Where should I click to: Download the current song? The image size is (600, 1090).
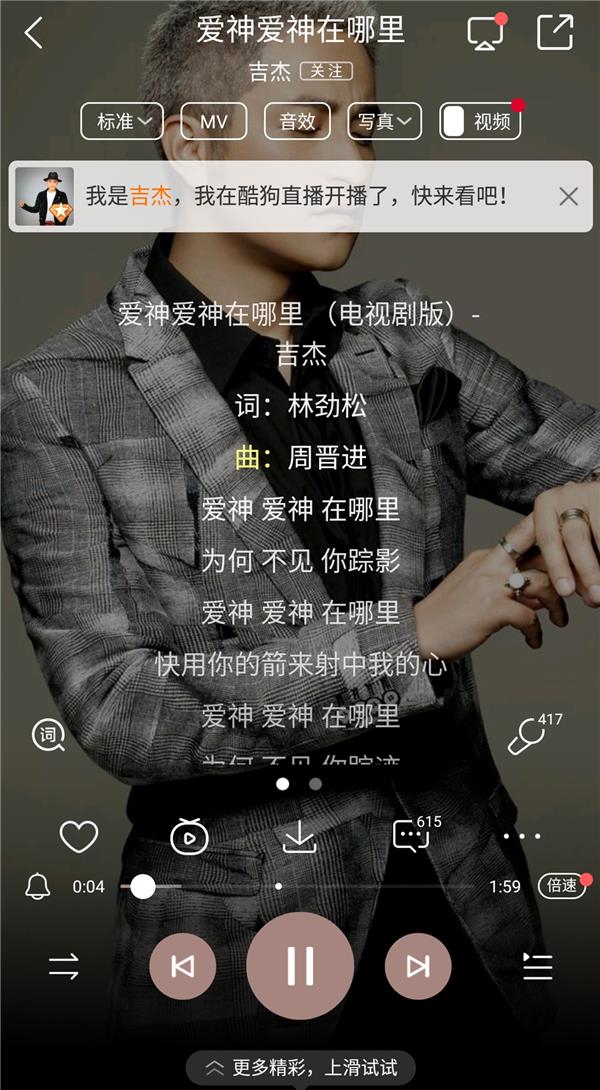pos(299,836)
